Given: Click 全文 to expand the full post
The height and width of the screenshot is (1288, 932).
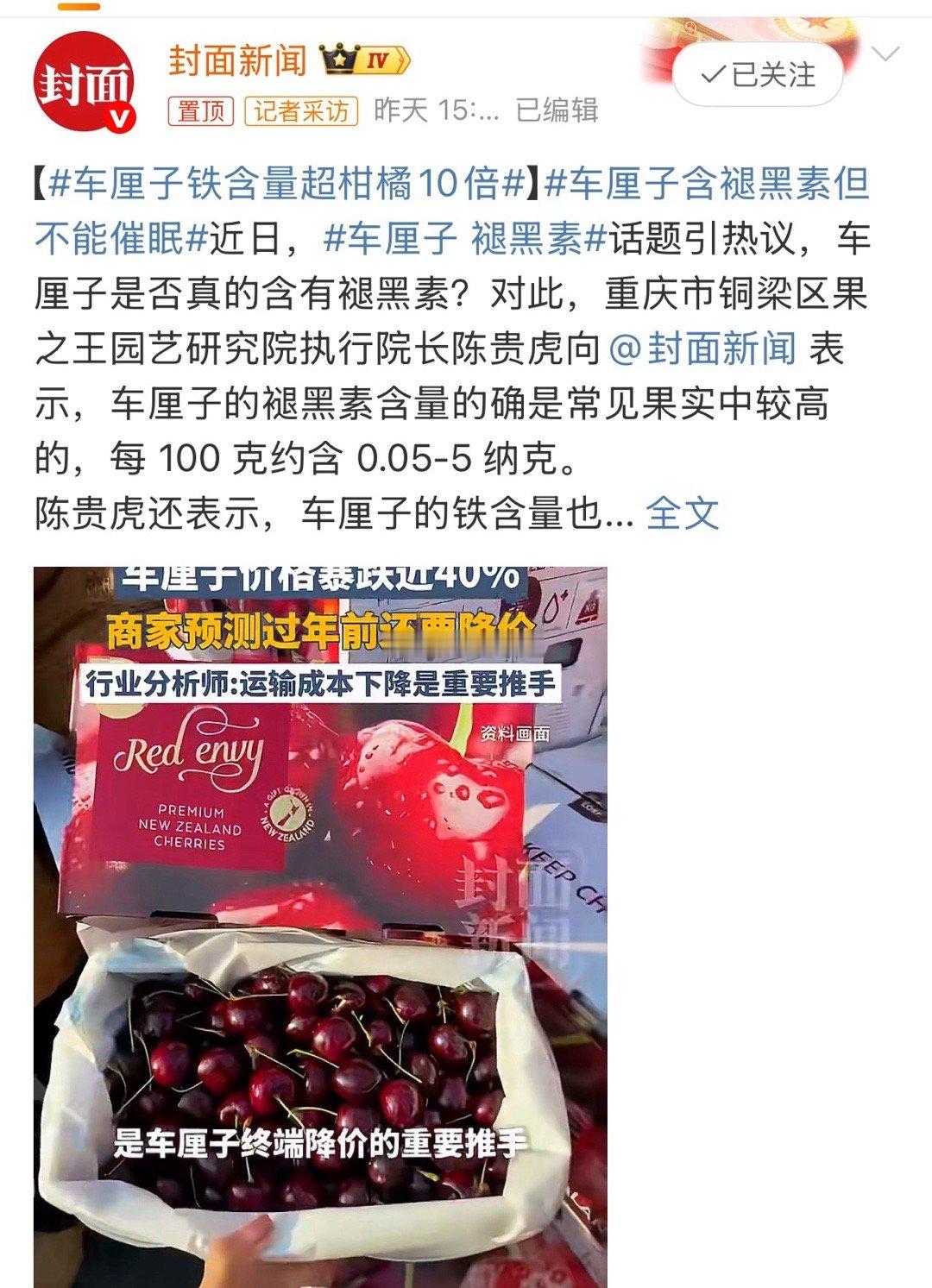Looking at the screenshot, I should (683, 512).
